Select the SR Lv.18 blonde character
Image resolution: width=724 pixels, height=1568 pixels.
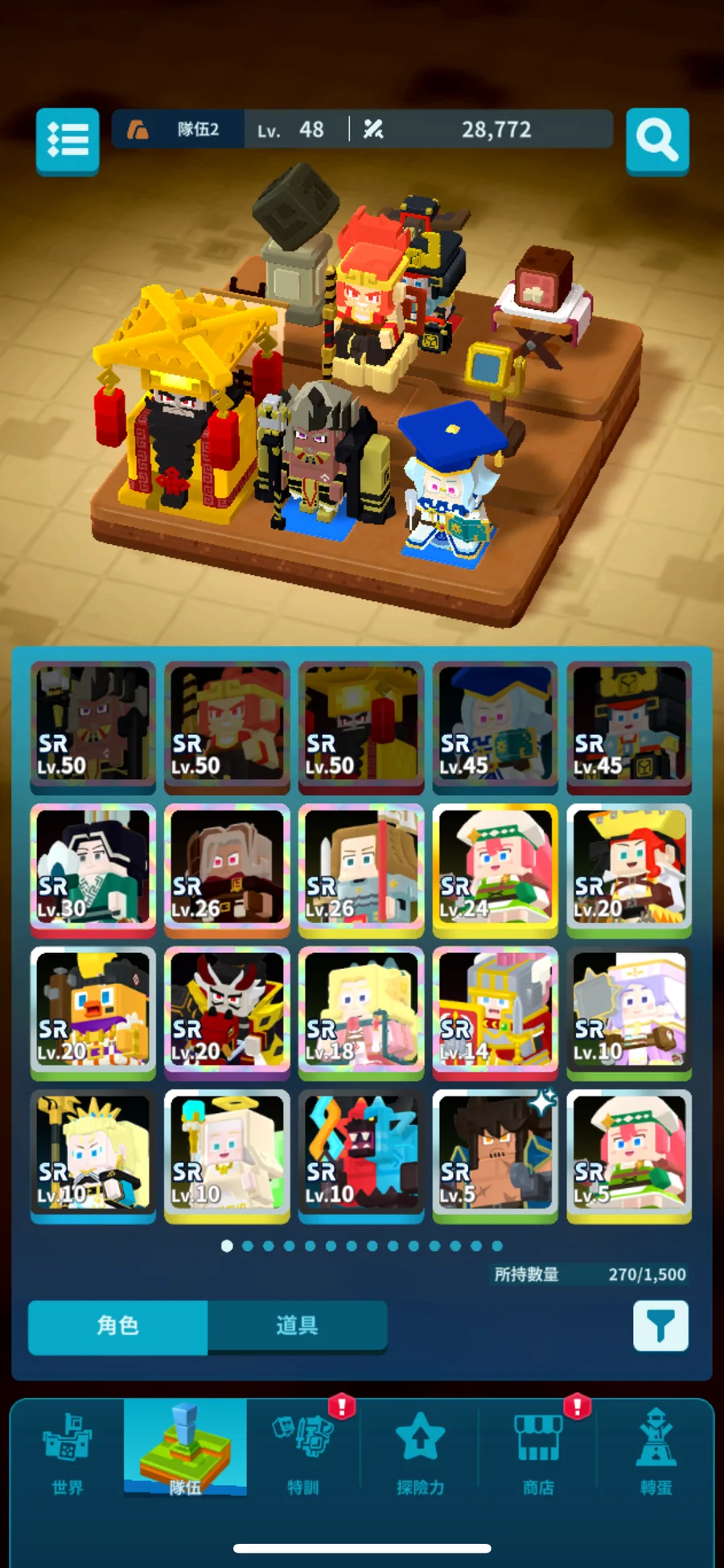tap(361, 1011)
